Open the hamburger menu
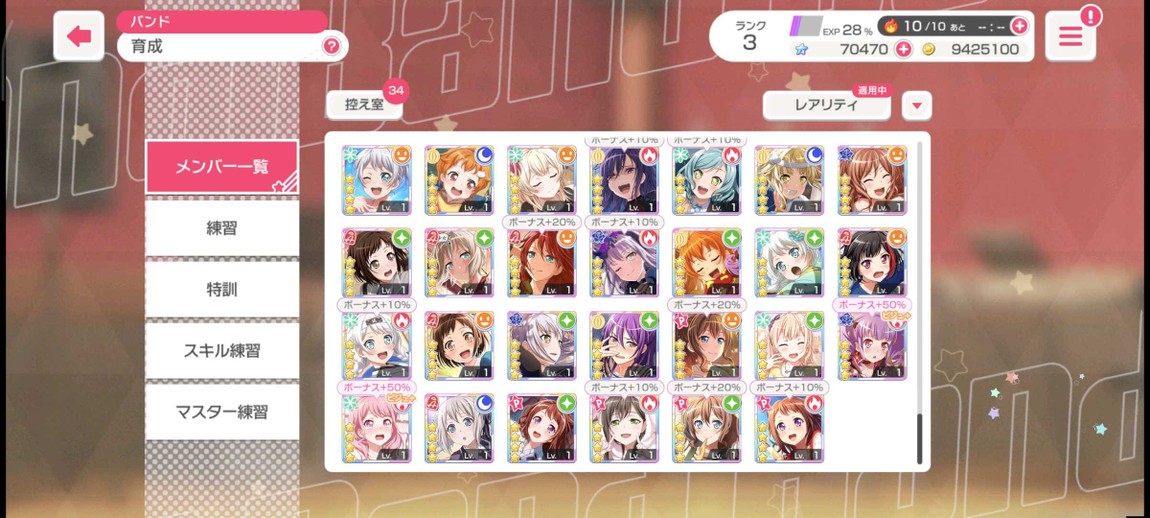 (x=1070, y=37)
